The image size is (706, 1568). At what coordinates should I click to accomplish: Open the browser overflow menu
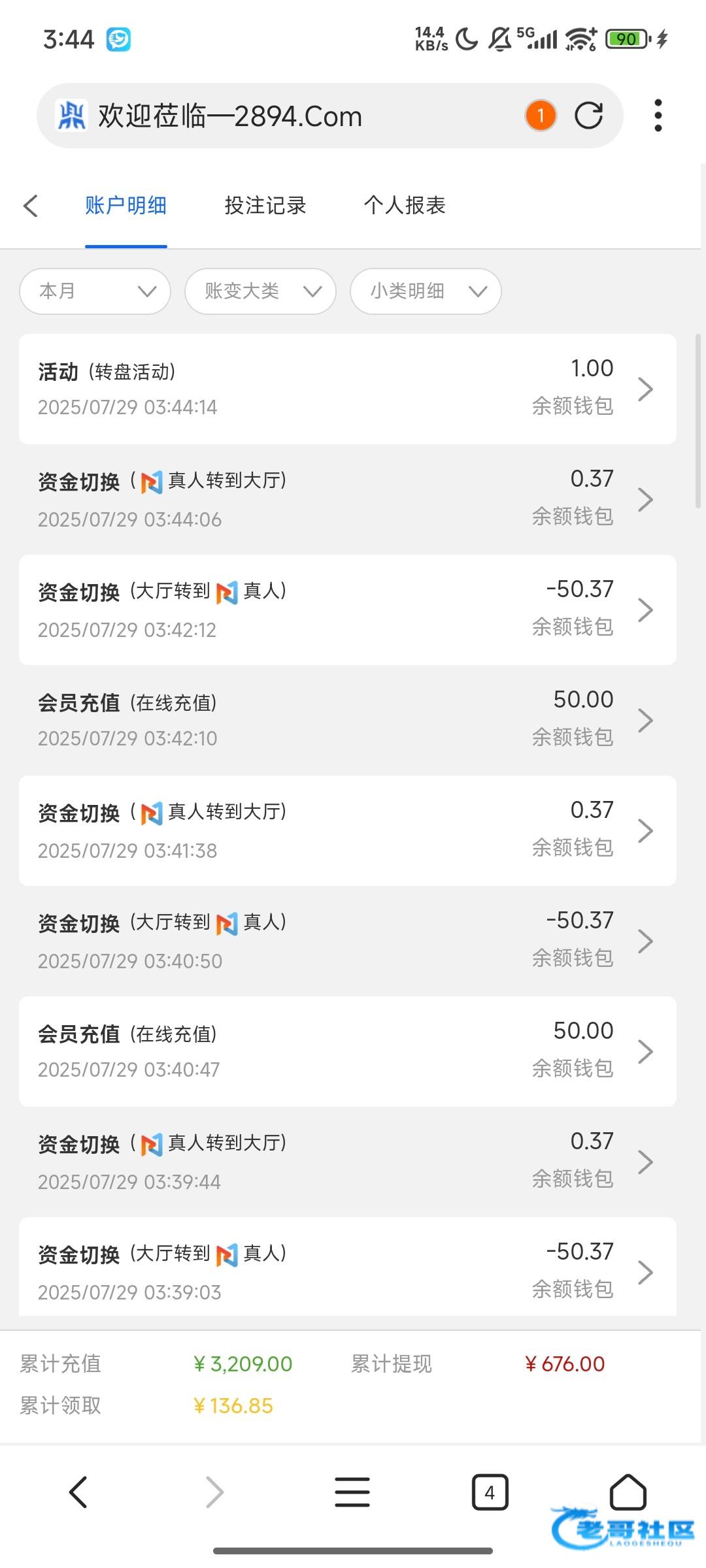coord(658,116)
